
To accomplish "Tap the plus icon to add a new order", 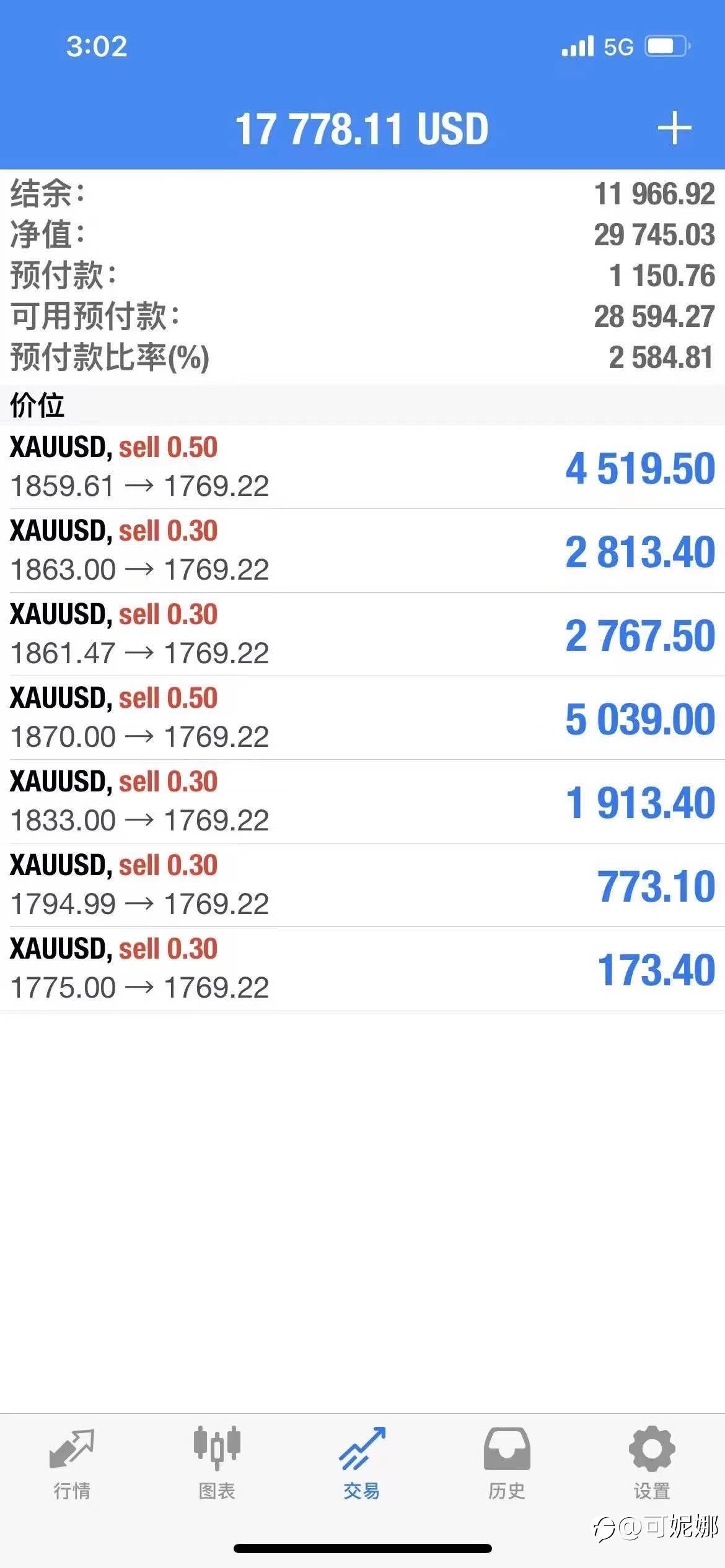I will pyautogui.click(x=674, y=128).
